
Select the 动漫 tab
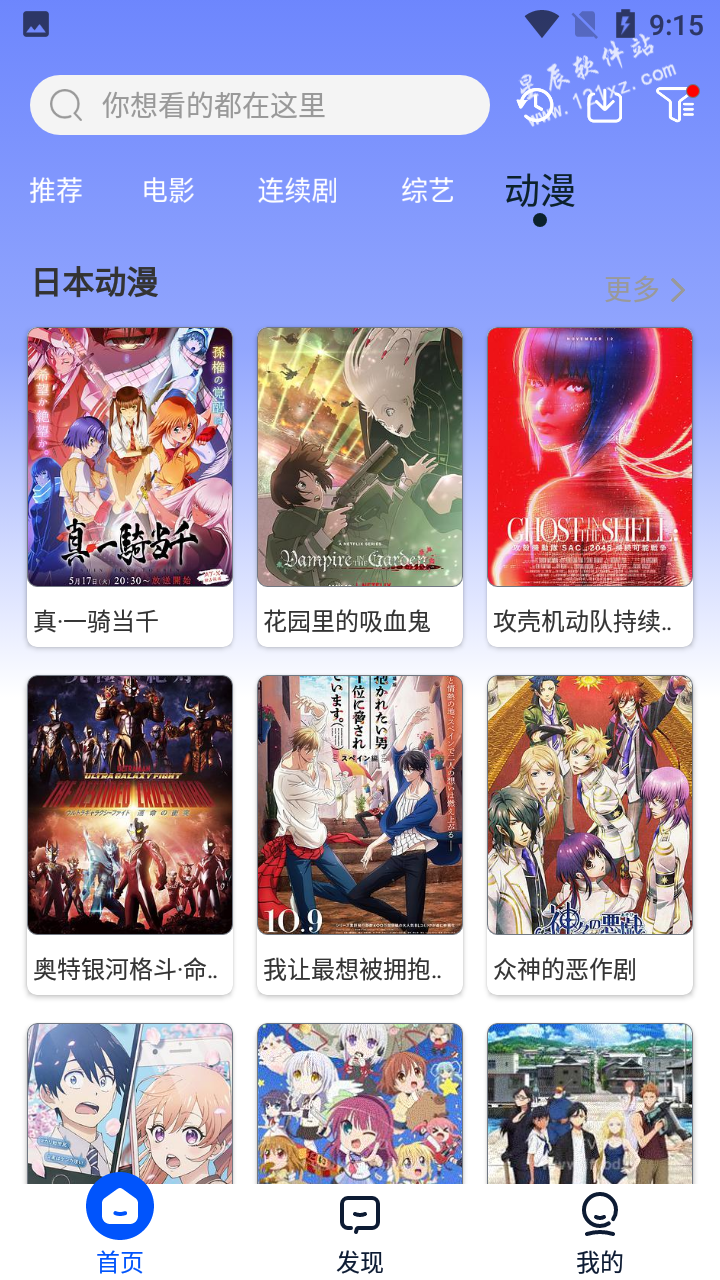(x=540, y=191)
